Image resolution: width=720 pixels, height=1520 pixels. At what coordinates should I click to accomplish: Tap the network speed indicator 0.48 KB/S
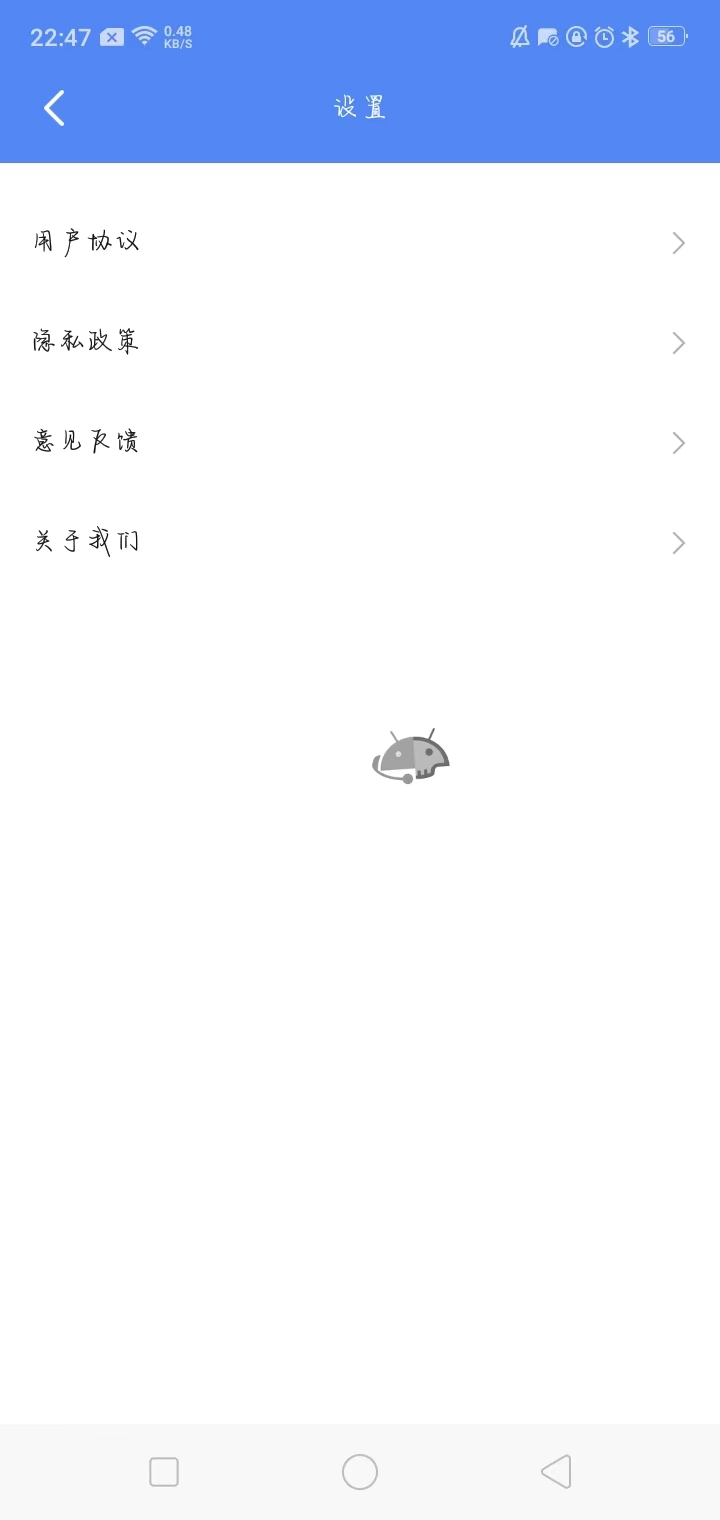click(x=178, y=36)
